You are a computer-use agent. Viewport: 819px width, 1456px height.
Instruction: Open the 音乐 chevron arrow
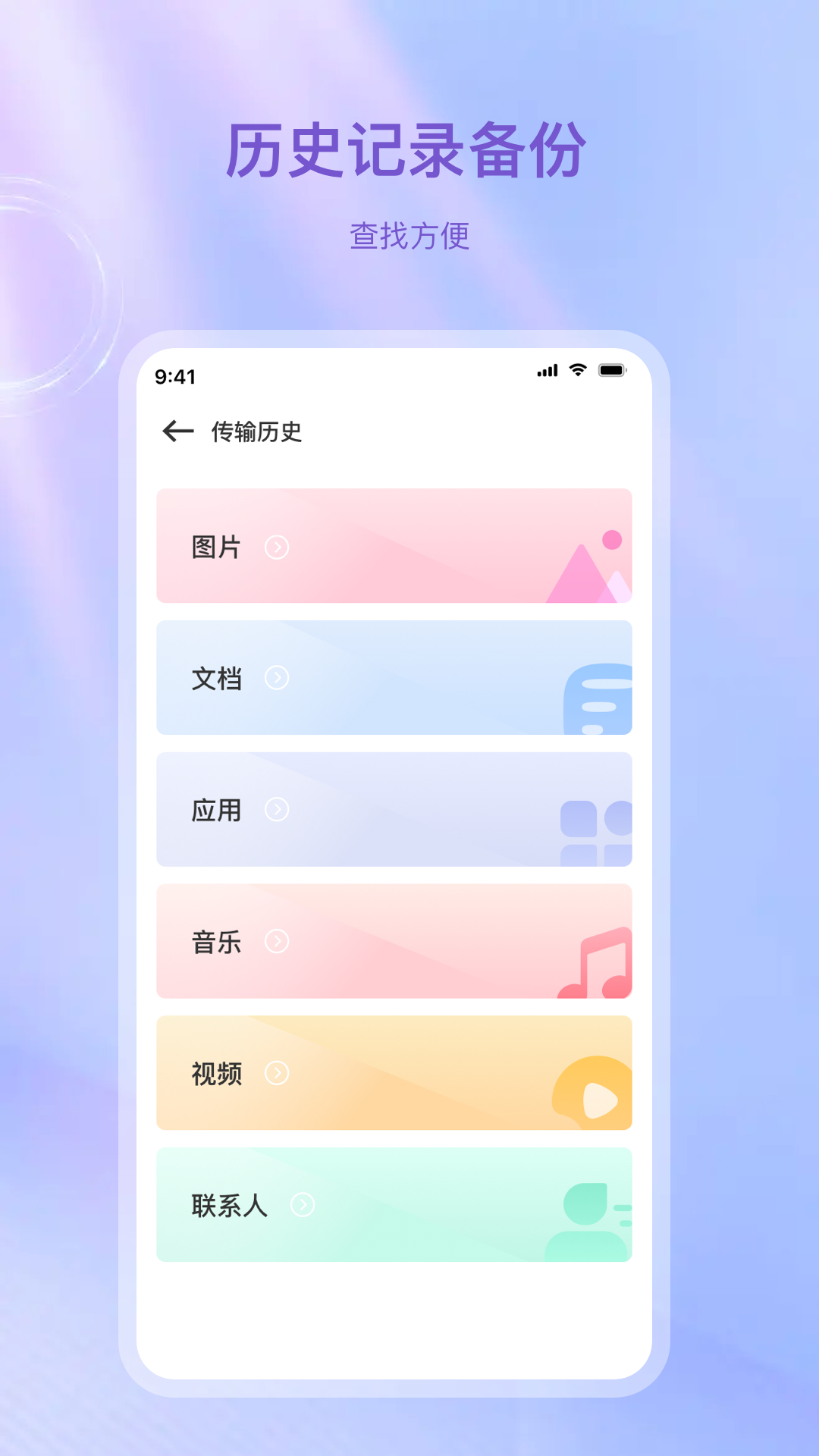pyautogui.click(x=278, y=941)
